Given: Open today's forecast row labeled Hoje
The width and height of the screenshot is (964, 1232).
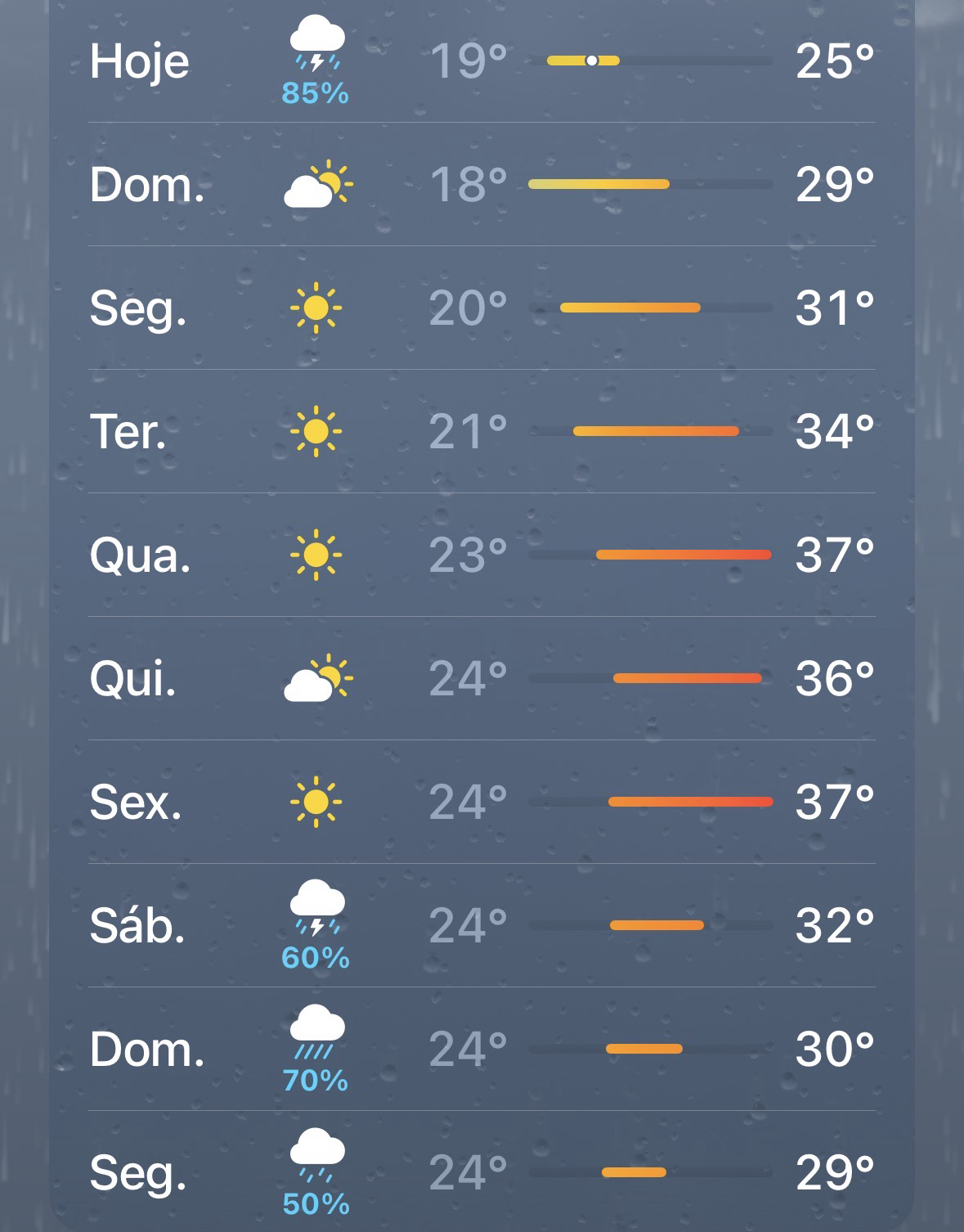Looking at the screenshot, I should click(482, 61).
